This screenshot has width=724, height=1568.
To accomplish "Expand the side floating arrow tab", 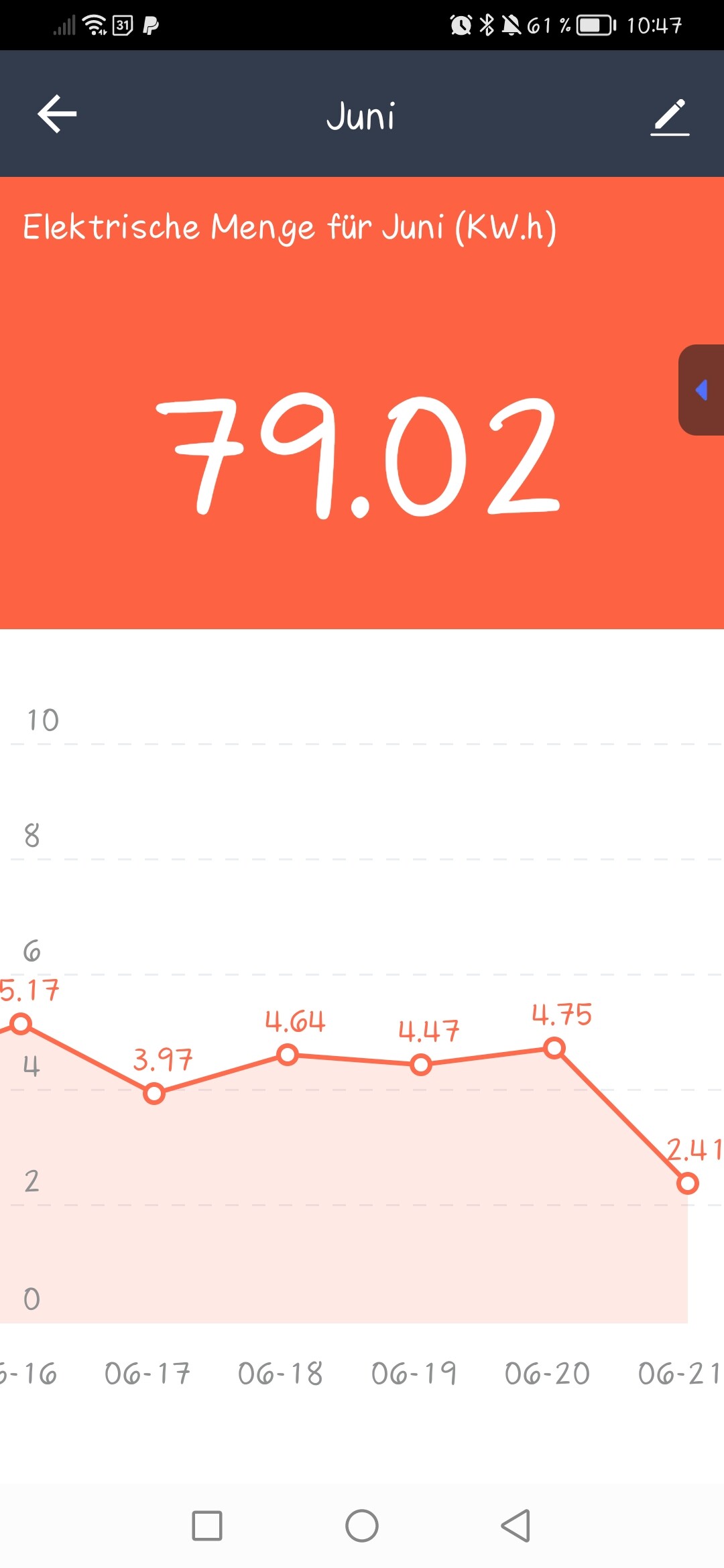I will click(x=701, y=390).
